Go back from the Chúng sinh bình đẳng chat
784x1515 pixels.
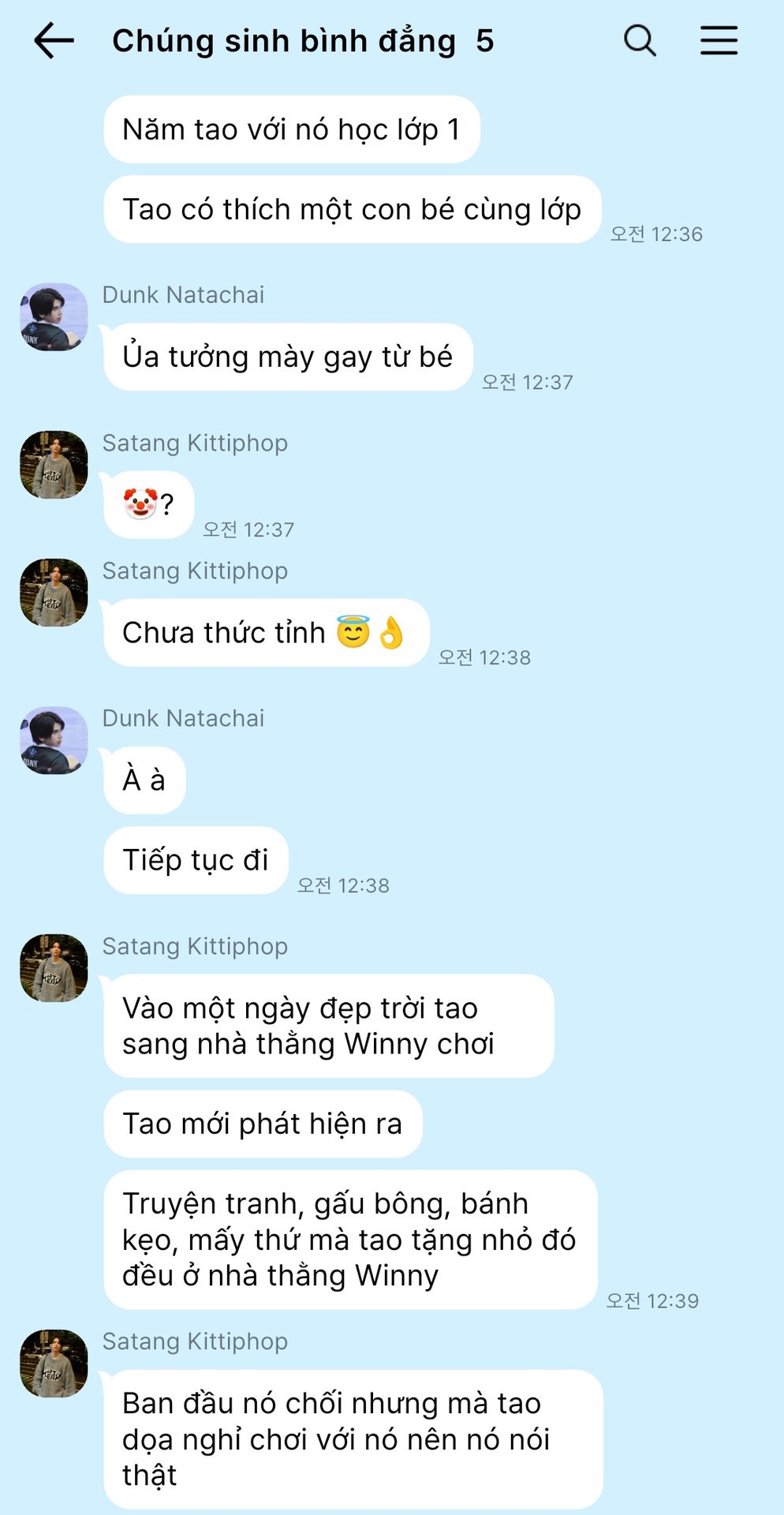click(x=54, y=40)
